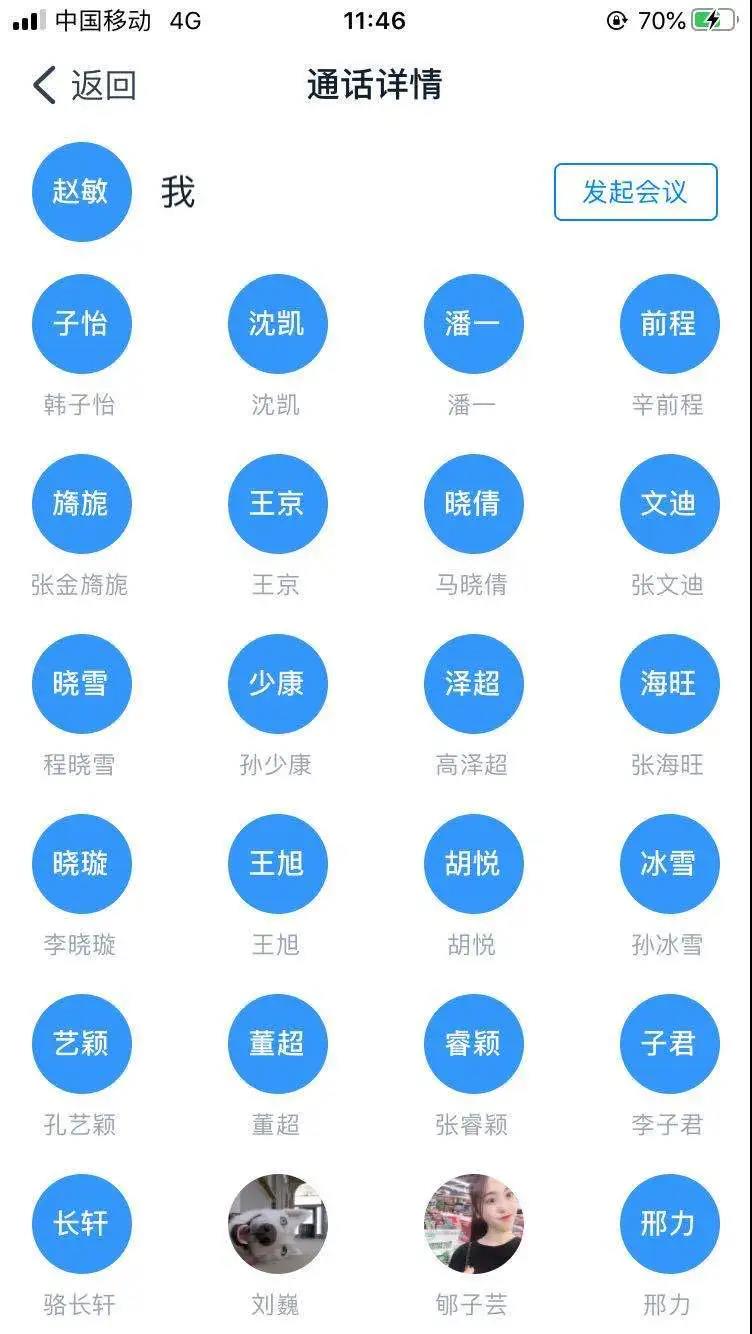Tap participant 王京's avatar

(x=277, y=504)
